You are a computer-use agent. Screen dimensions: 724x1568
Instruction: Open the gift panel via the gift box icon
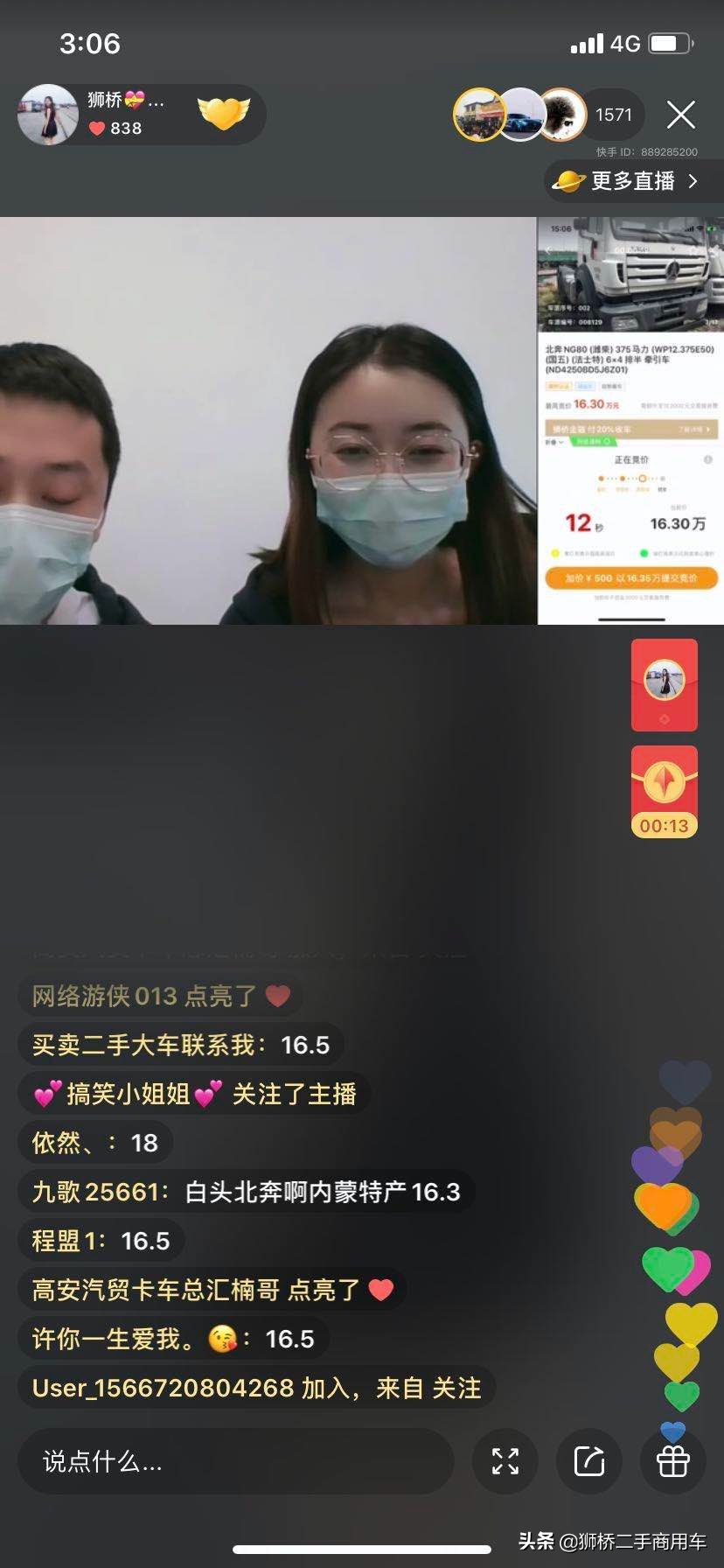coord(672,1459)
